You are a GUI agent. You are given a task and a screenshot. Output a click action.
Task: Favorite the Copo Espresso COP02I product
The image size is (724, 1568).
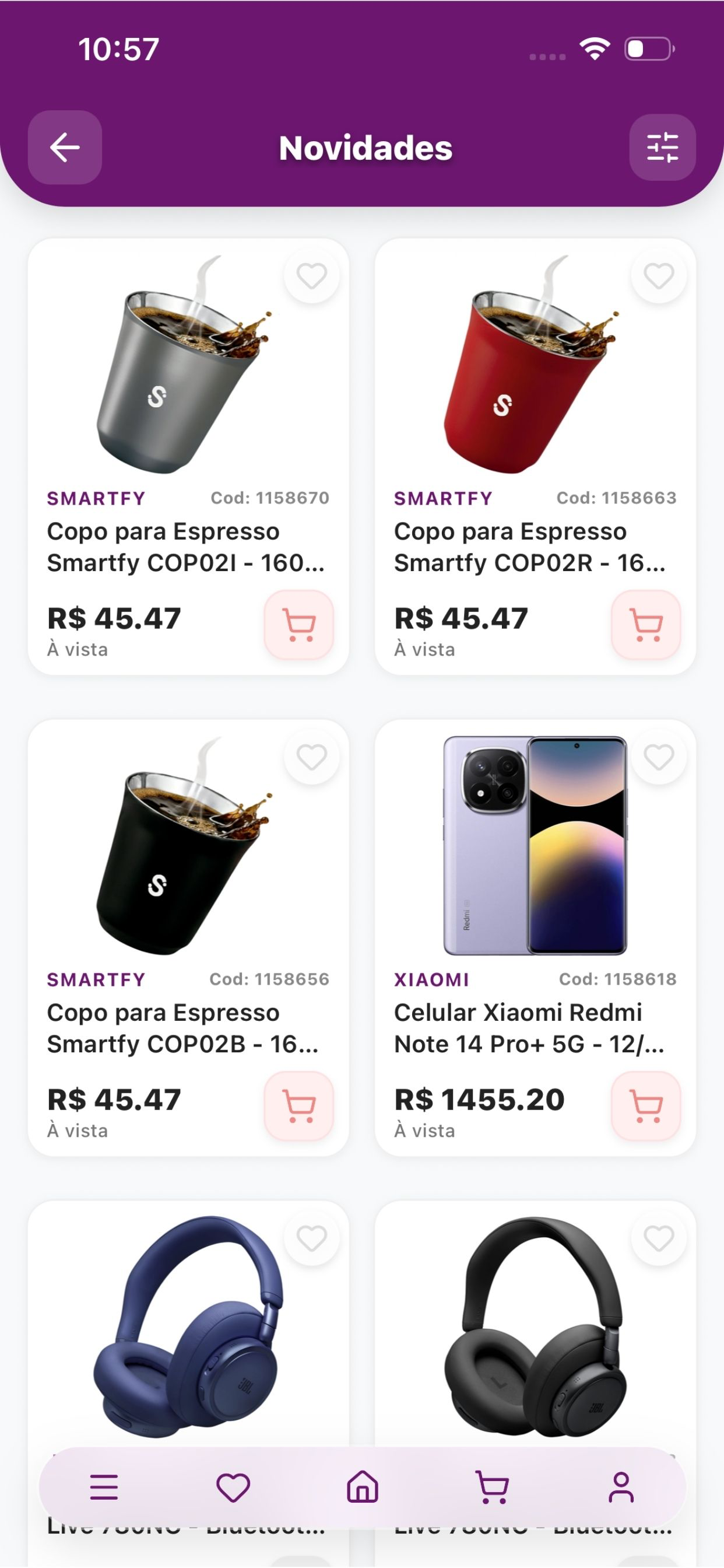311,276
